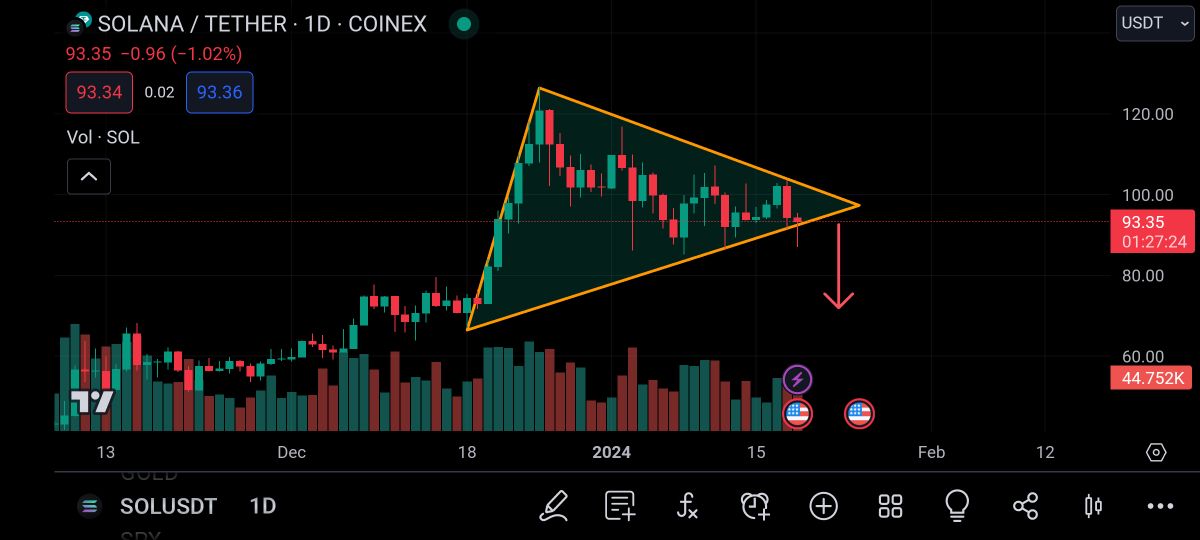Change the candlestick chart type

tap(1093, 505)
